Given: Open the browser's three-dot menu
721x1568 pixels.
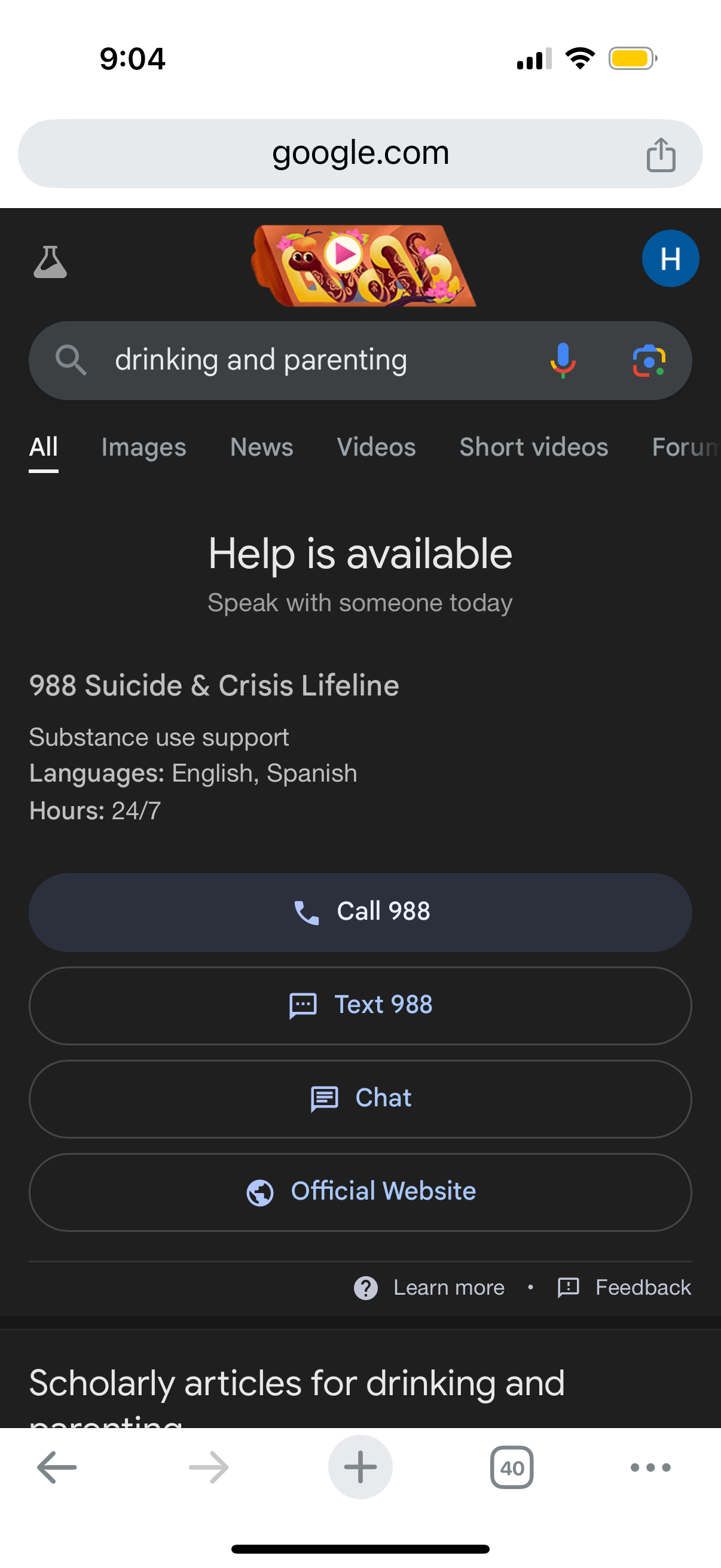Looking at the screenshot, I should (x=650, y=1468).
